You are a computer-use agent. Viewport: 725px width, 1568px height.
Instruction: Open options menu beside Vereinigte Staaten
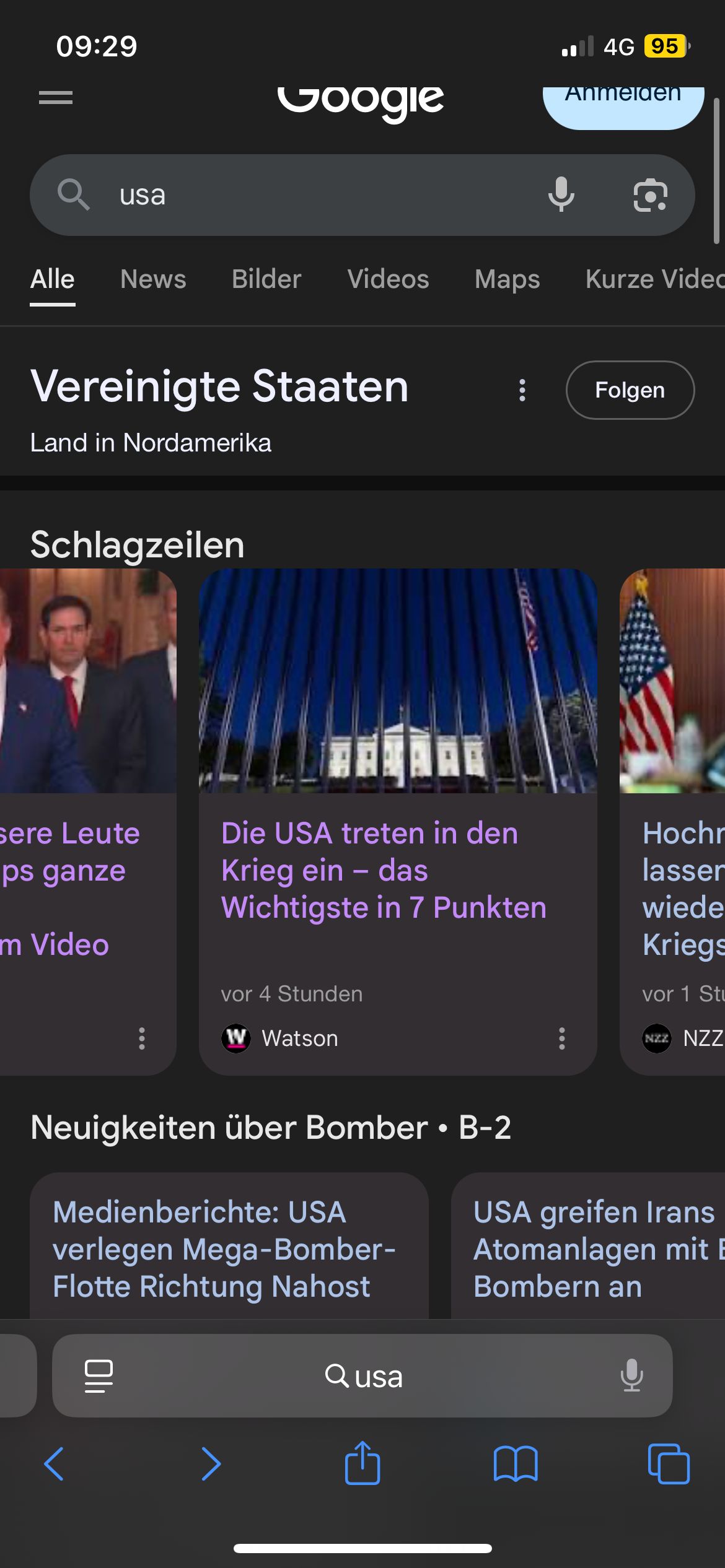(x=522, y=390)
